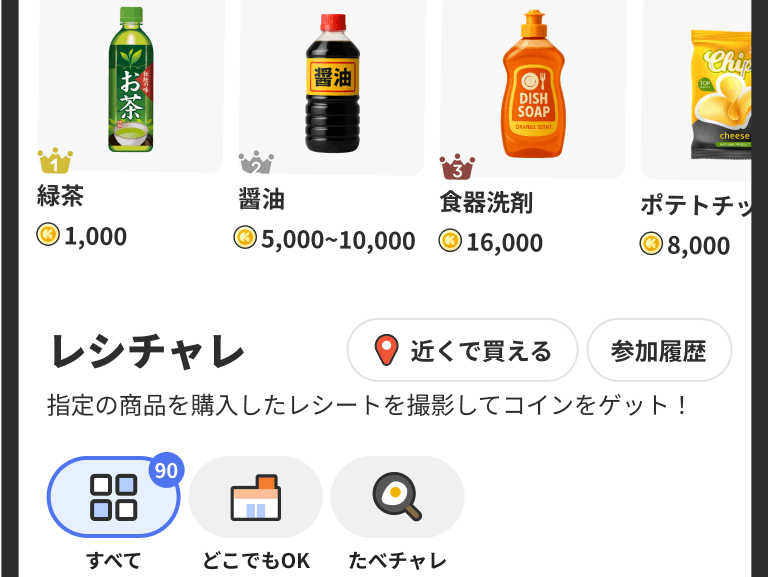The image size is (768, 577).
Task: Tap the 近くで買える button
Action: (x=462, y=351)
